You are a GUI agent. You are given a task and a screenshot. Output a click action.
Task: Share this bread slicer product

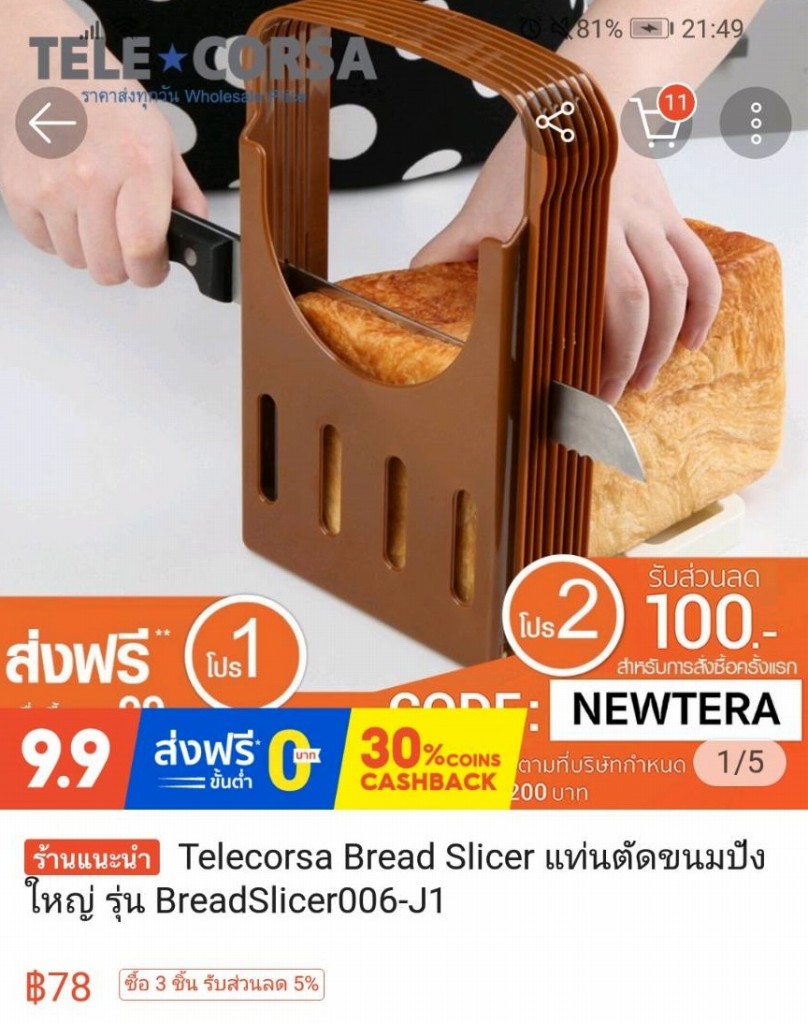tap(556, 123)
